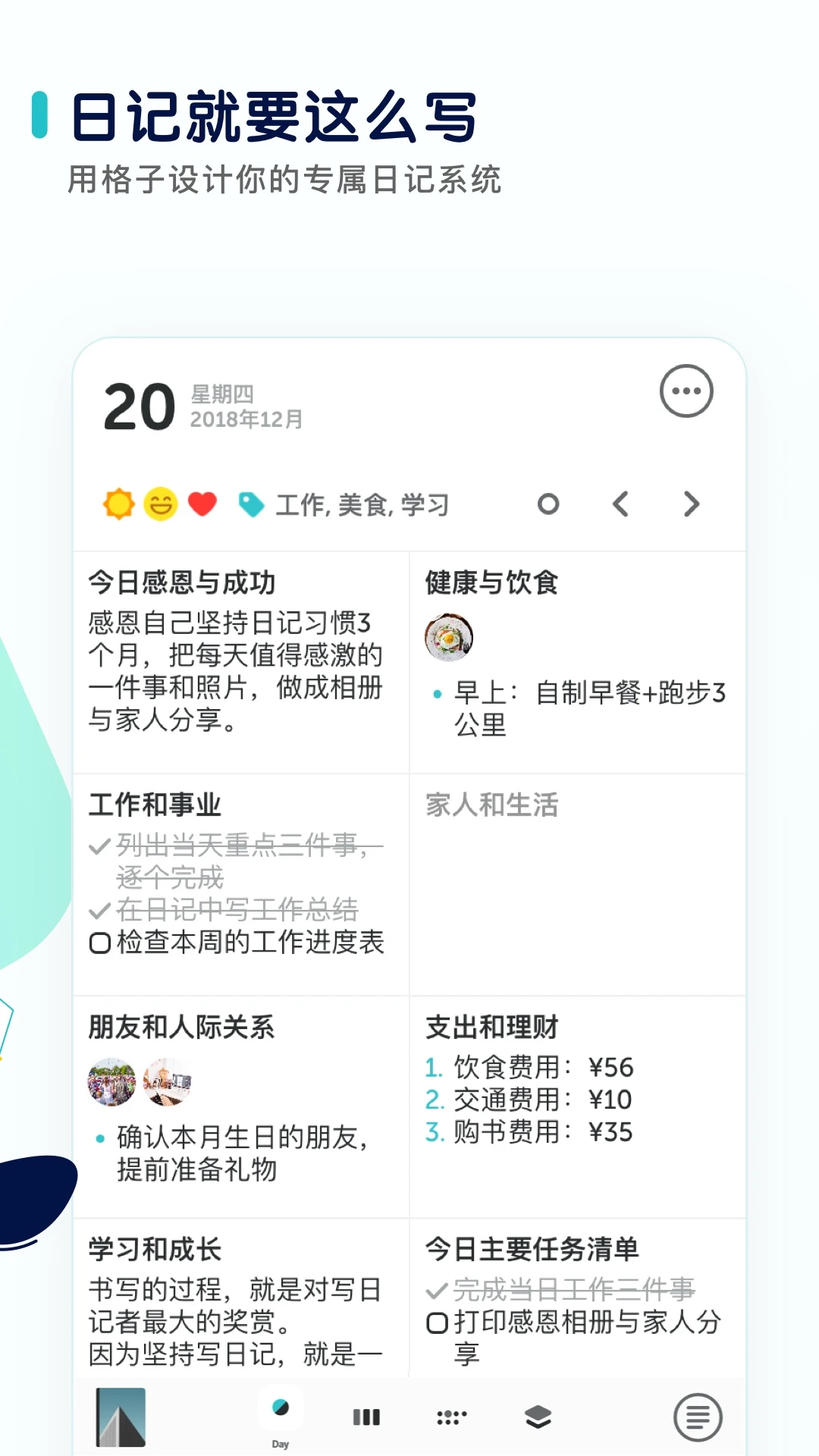
Task: Click the smiling mood emoji
Action: 161,503
